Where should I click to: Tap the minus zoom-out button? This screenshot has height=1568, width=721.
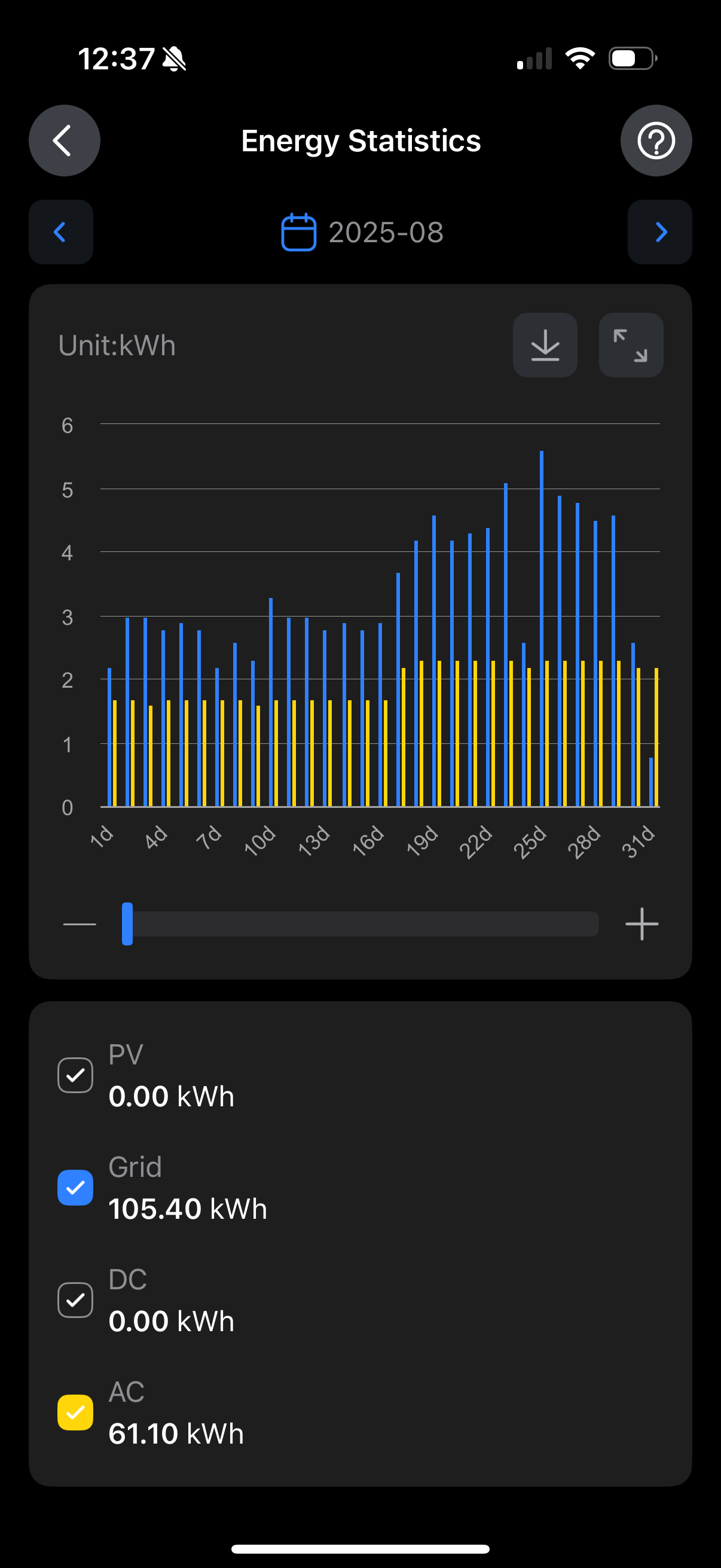(x=80, y=924)
